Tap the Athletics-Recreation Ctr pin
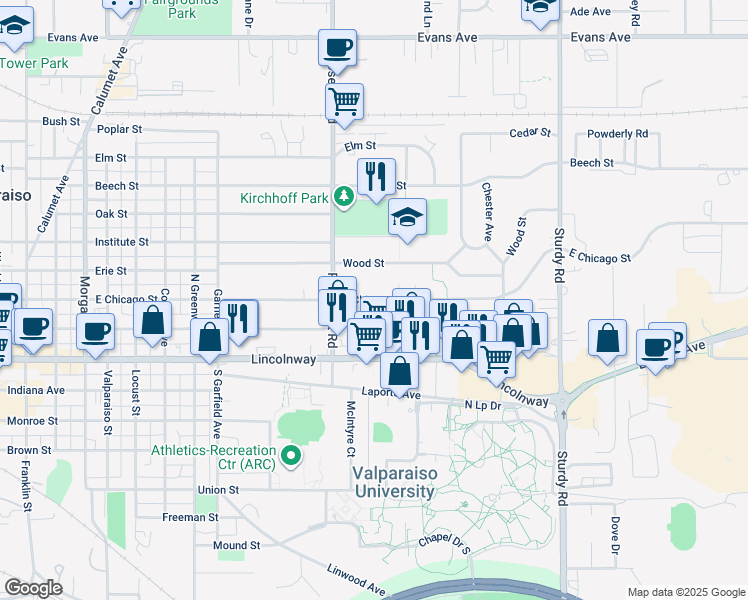The width and height of the screenshot is (748, 600). [x=292, y=458]
